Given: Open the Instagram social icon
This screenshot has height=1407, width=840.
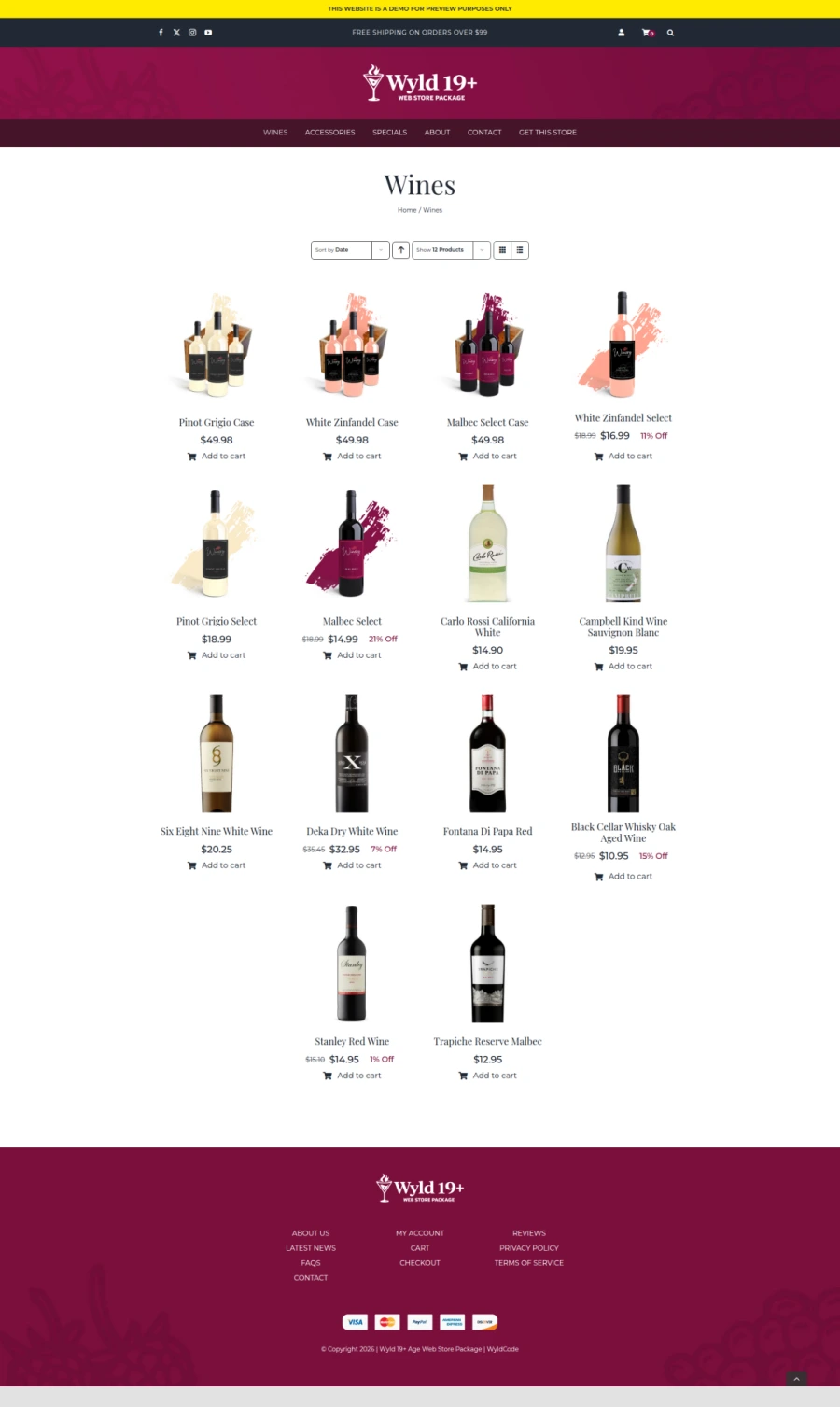Looking at the screenshot, I should click(191, 32).
